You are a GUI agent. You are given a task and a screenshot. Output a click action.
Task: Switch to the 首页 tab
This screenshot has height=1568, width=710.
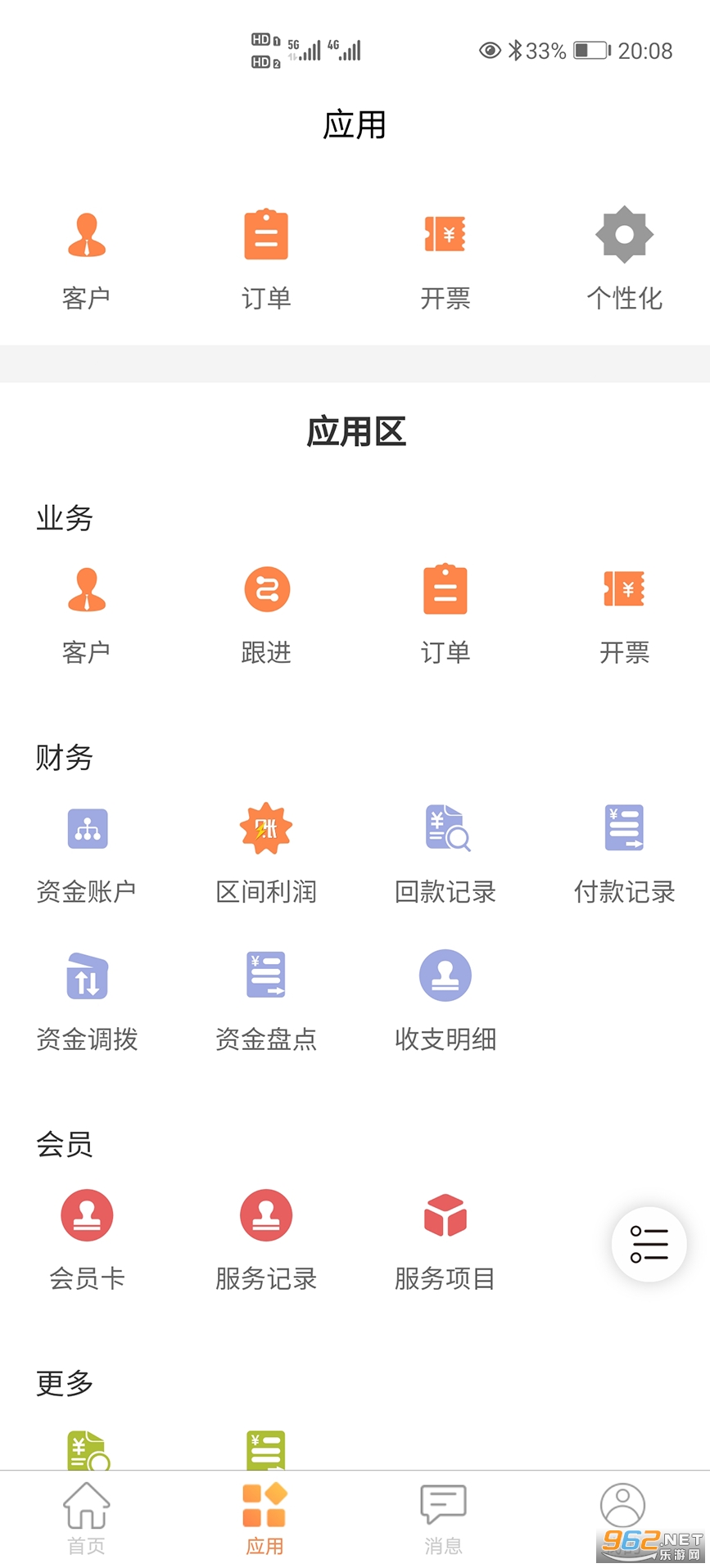click(x=87, y=1517)
